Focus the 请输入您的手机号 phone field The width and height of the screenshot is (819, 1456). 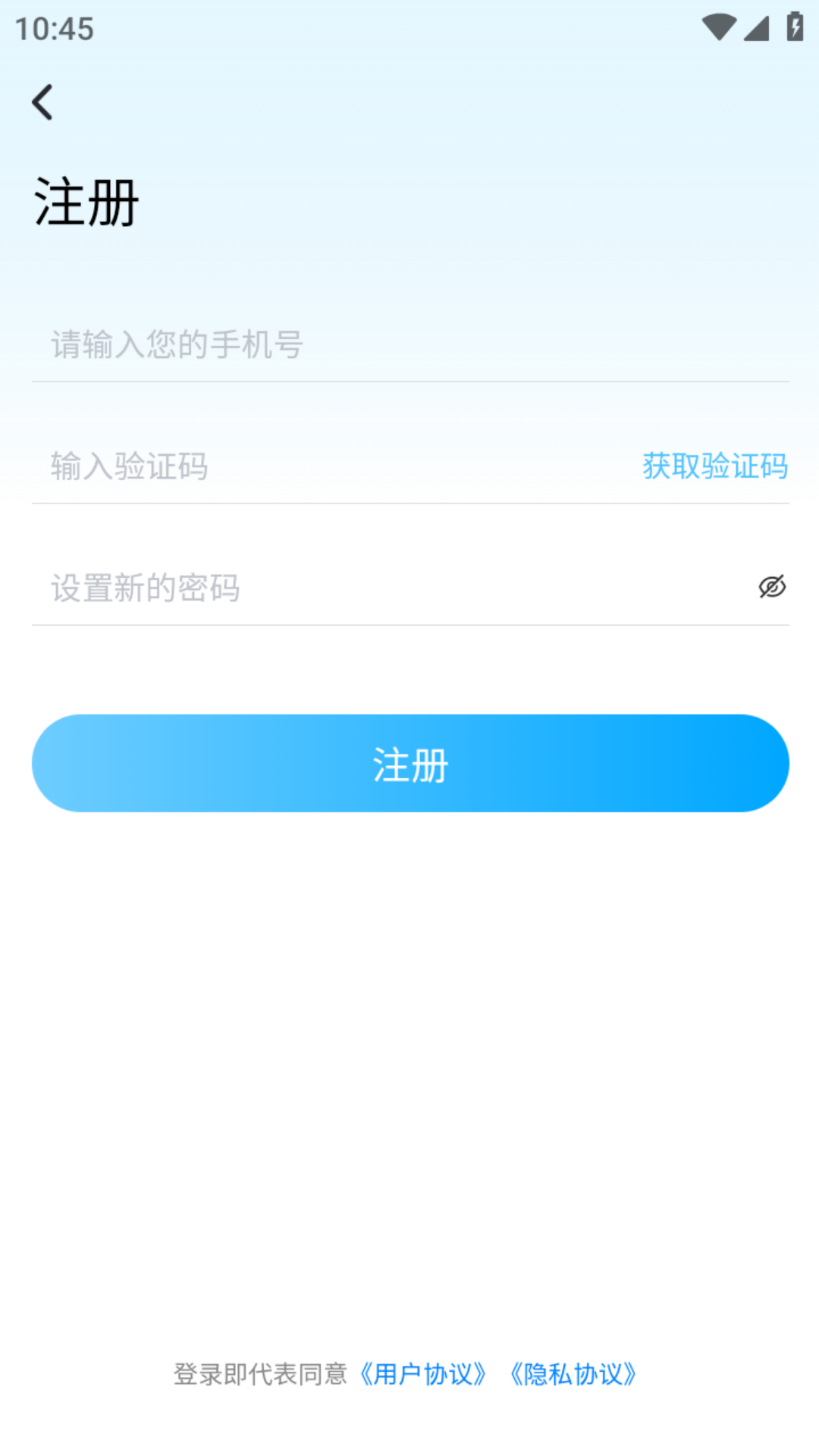pyautogui.click(x=303, y=345)
